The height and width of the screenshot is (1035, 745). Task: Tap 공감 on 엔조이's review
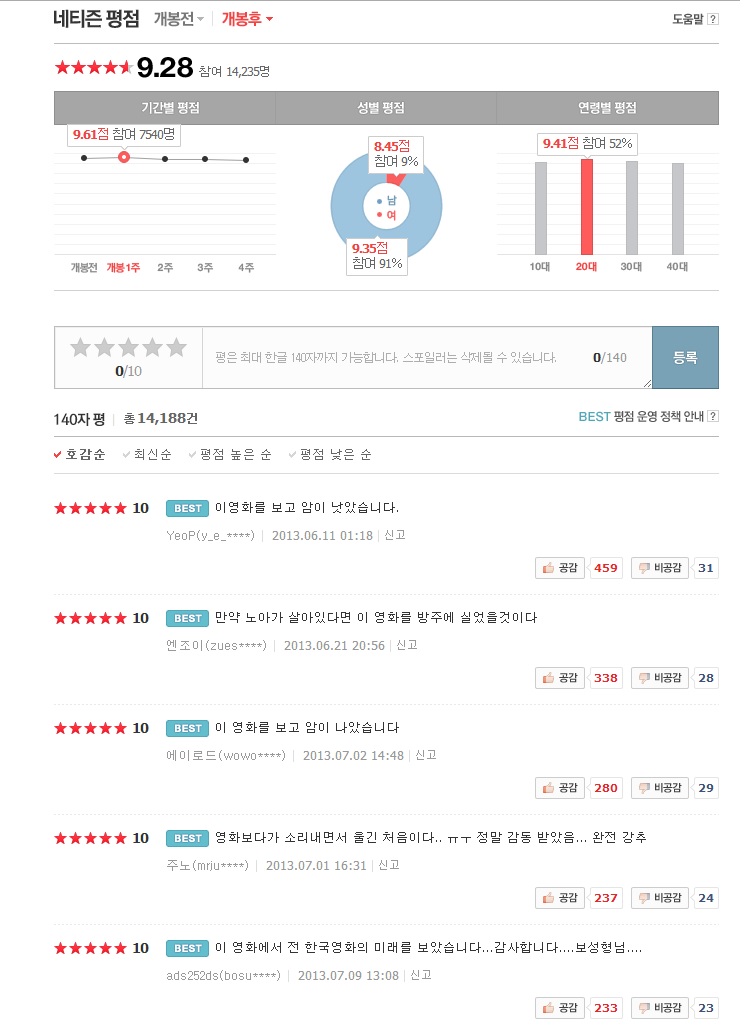(x=561, y=678)
